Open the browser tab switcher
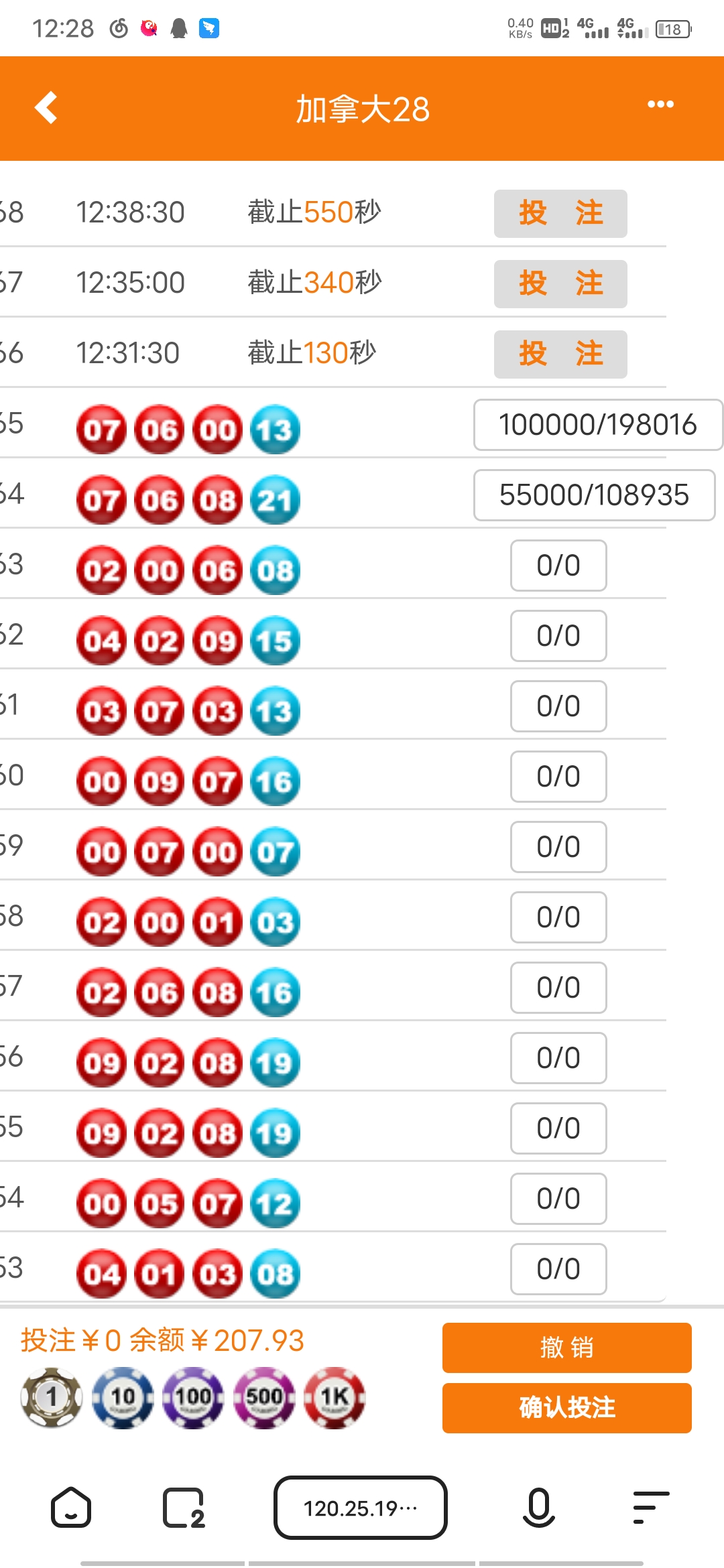Screen dimensions: 724x1568 184,1508
